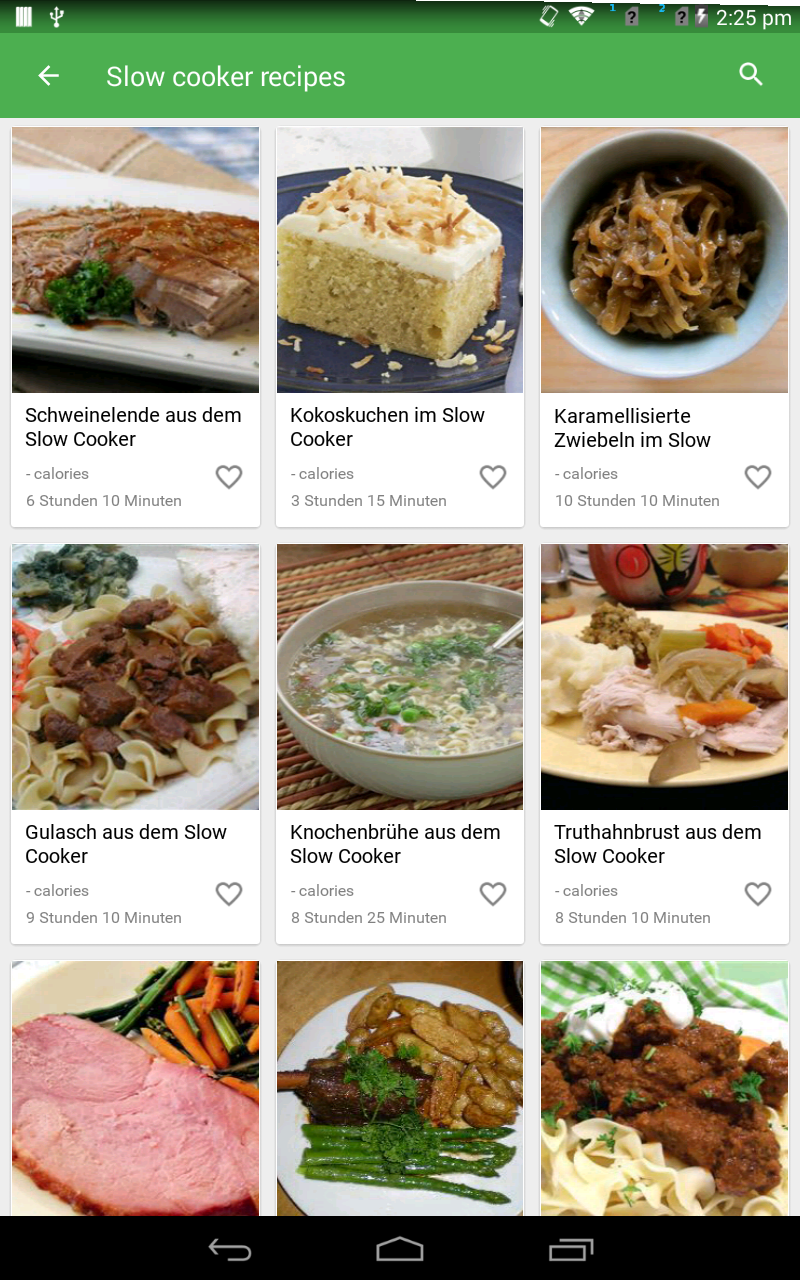The width and height of the screenshot is (800, 1280).
Task: Open the braised meat with asparagus tile
Action: (400, 1088)
